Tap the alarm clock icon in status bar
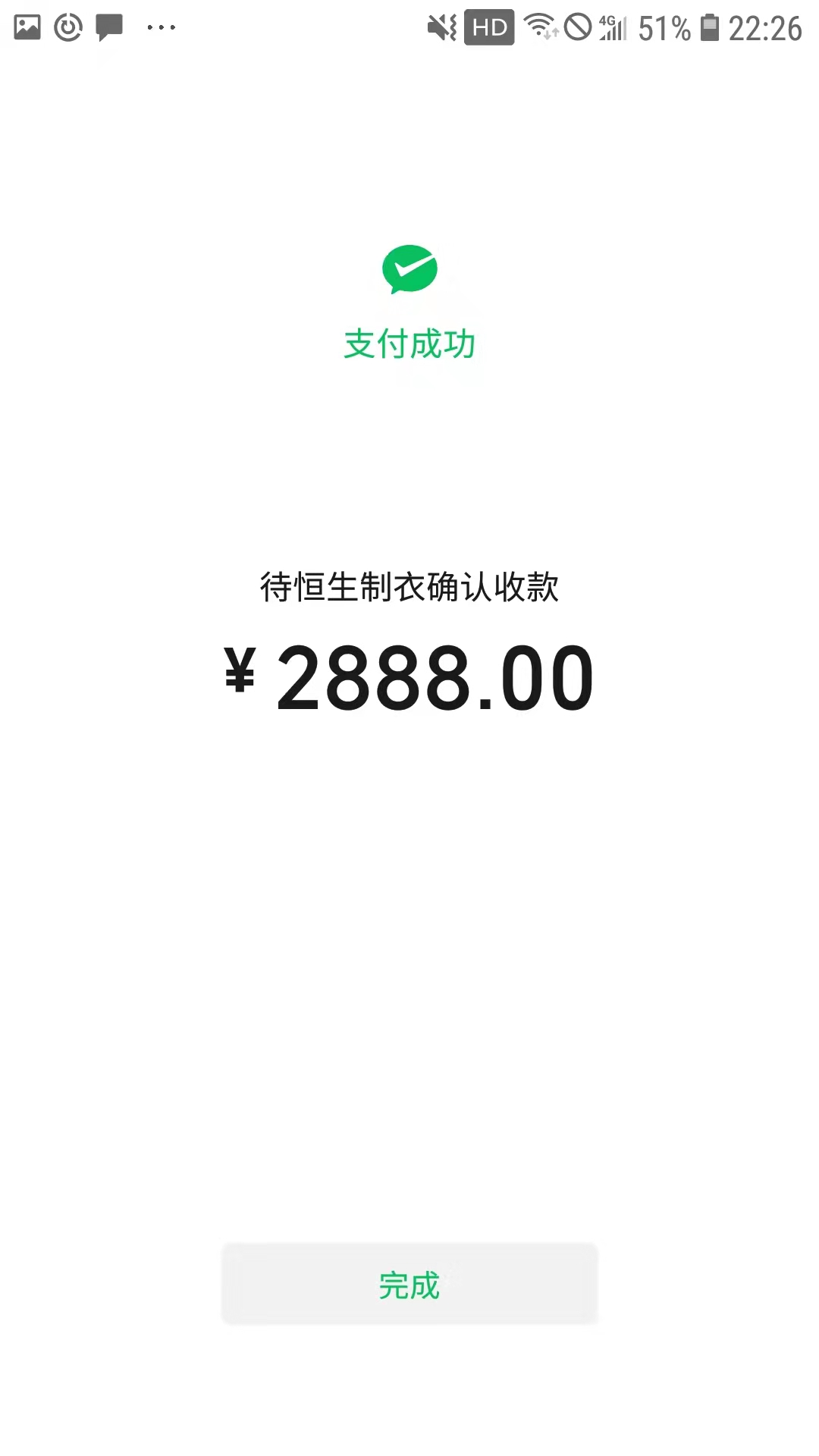Viewport: 819px width, 1456px height. (68, 27)
